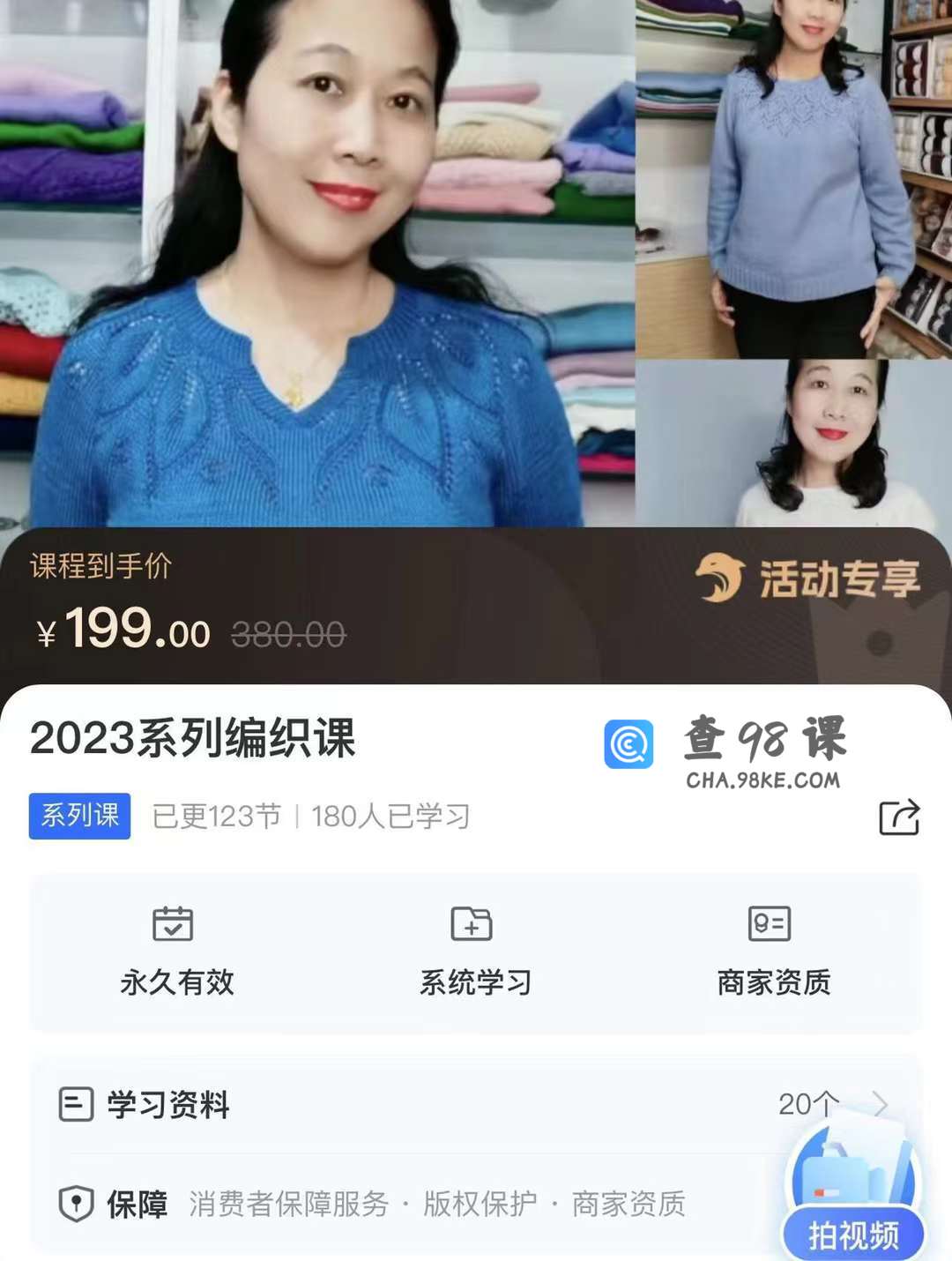Screen dimensions: 952x1261
Task: Tap the 系统学习 item
Action: click(475, 952)
